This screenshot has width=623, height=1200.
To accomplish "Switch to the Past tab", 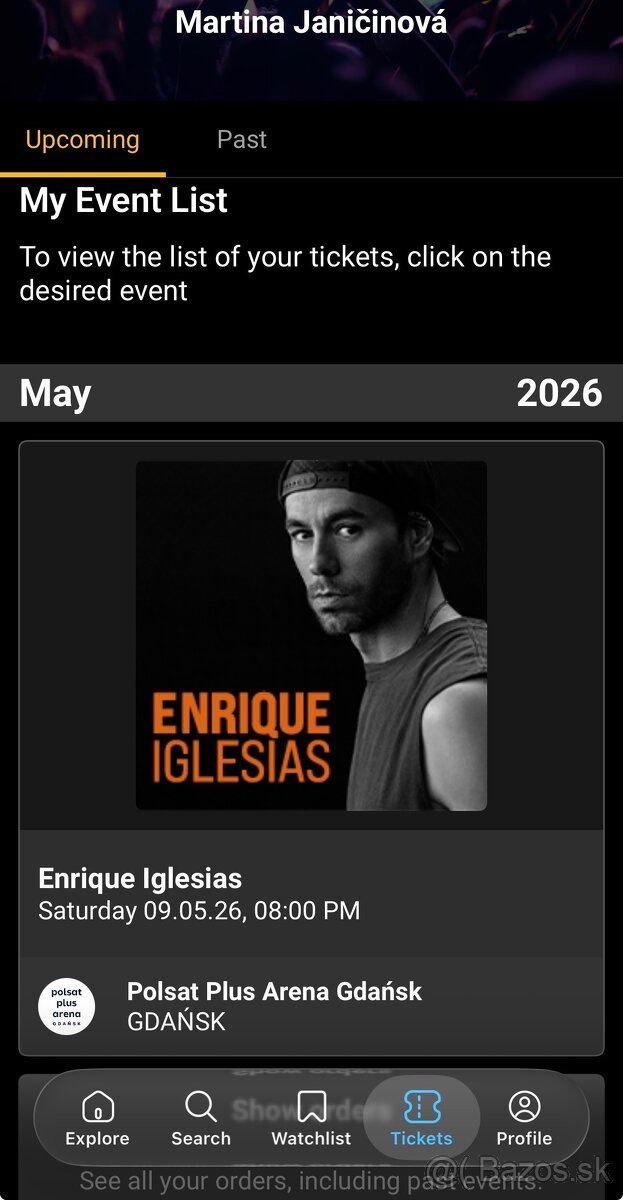I will [x=241, y=140].
